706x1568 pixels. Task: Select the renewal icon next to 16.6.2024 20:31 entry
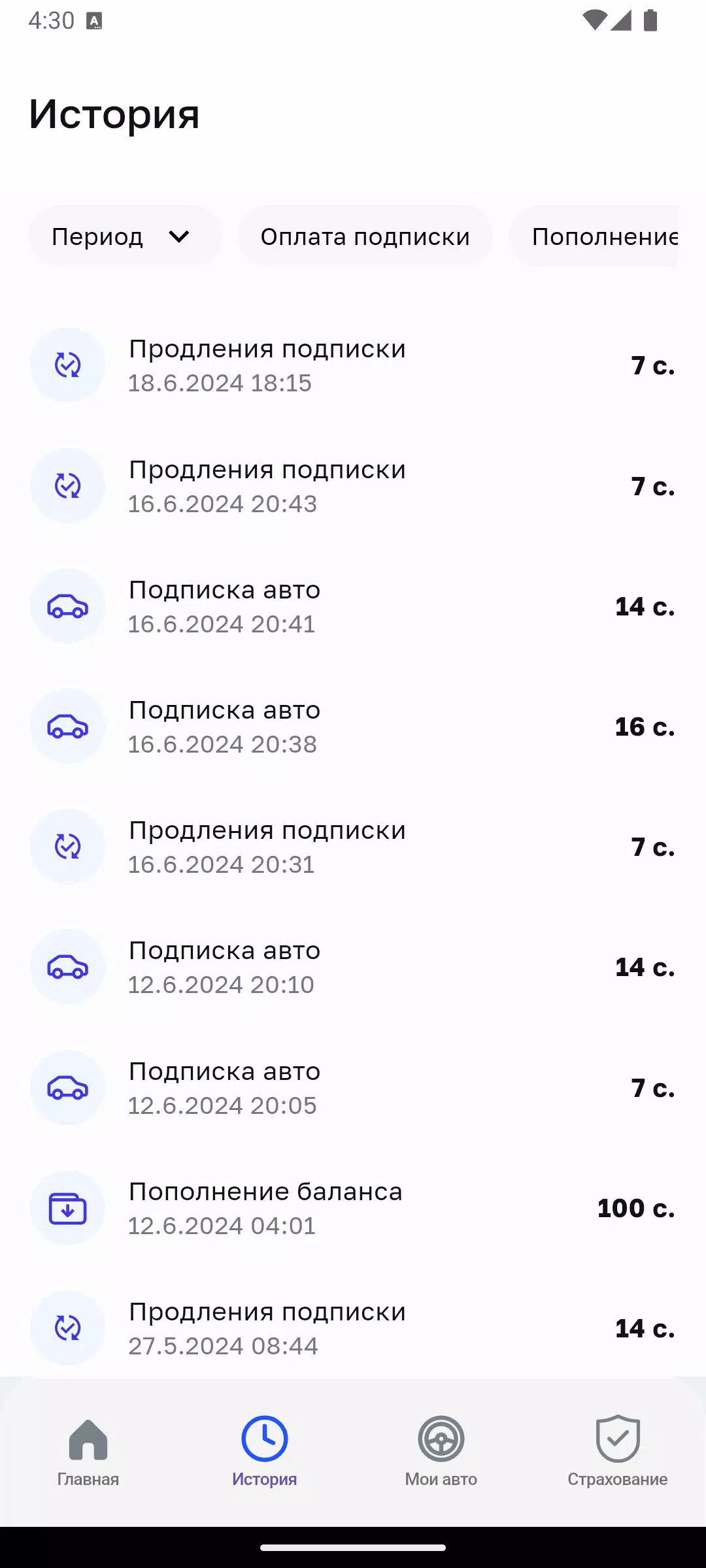(67, 846)
